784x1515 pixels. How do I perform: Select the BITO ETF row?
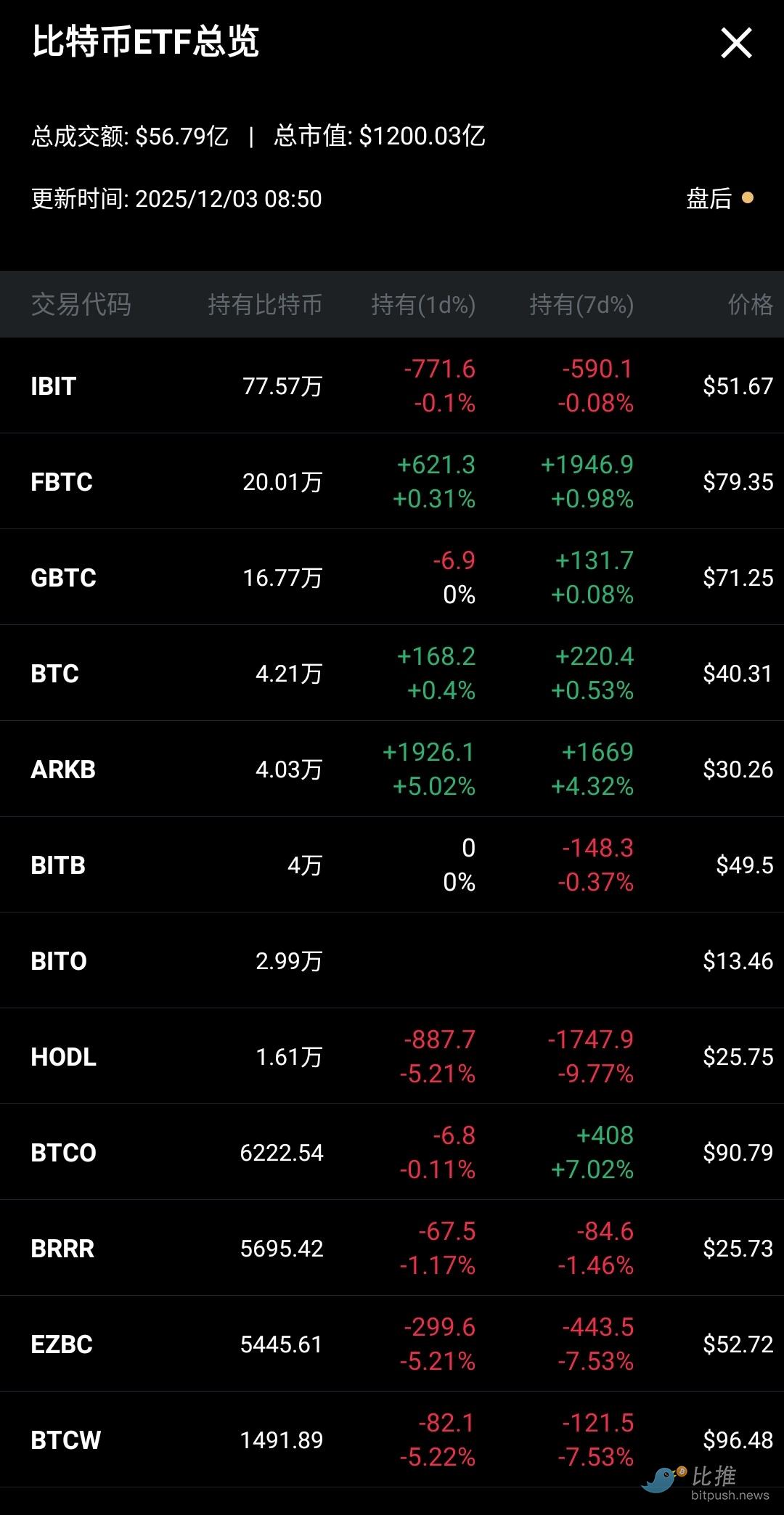(x=59, y=961)
